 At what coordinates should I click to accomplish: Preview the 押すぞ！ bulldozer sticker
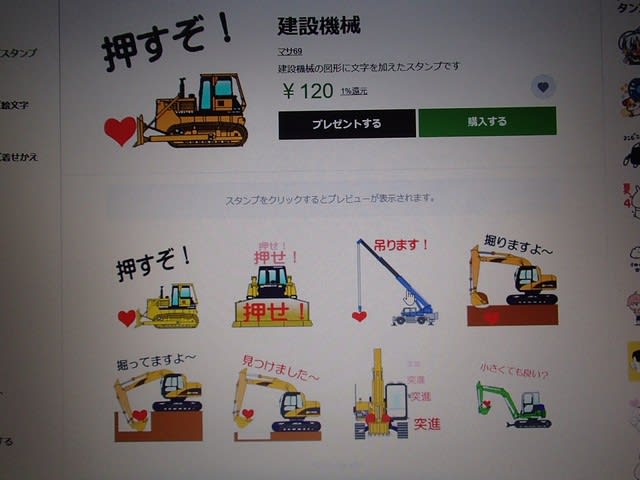(157, 287)
